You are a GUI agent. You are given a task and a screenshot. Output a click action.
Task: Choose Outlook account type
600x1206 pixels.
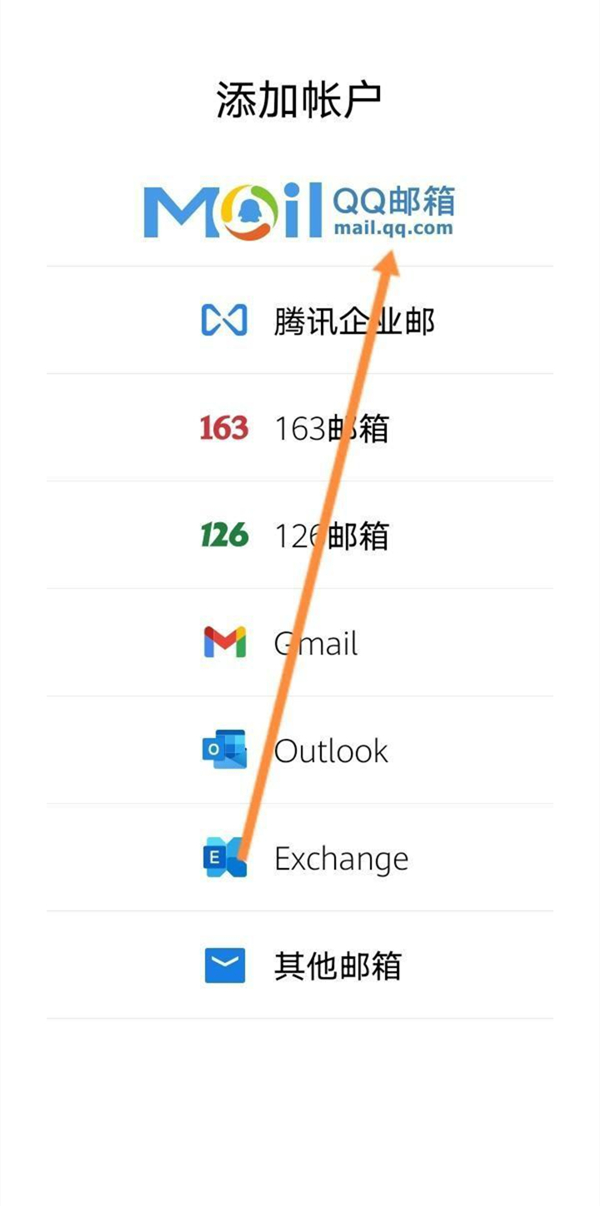click(x=296, y=751)
